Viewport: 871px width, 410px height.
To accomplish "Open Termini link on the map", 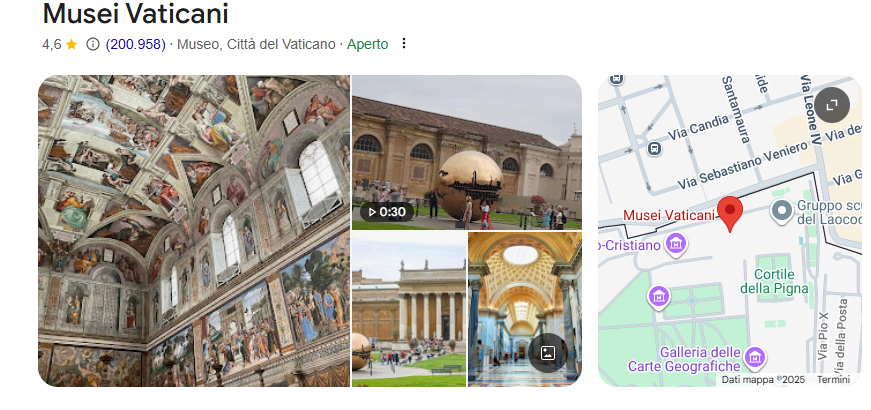I will point(832,380).
